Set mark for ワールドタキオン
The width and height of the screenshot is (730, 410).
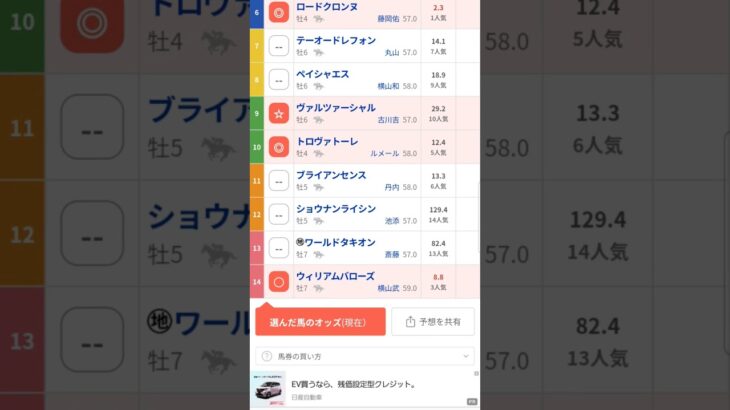coord(279,248)
